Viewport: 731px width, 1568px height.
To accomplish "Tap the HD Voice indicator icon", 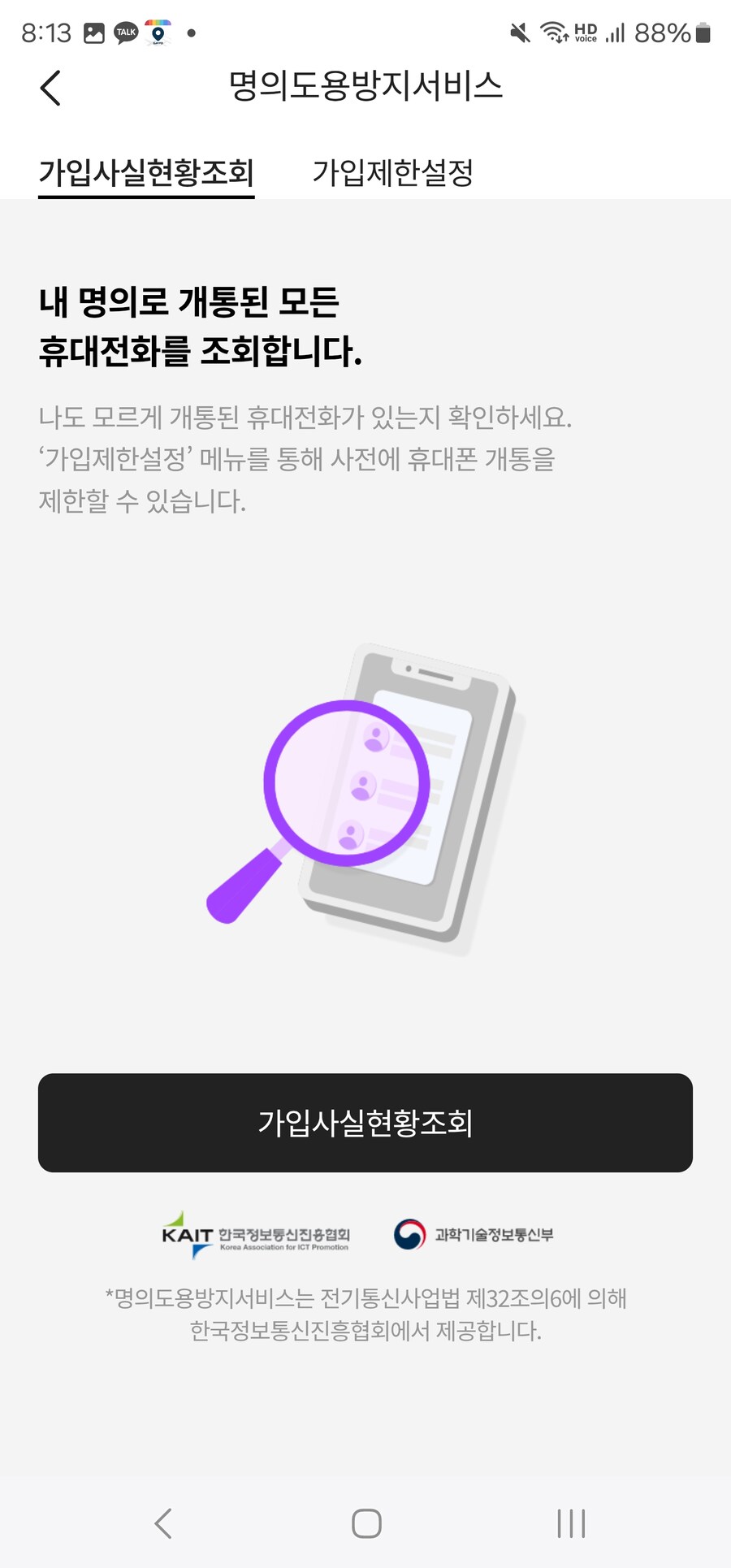I will coord(586,32).
